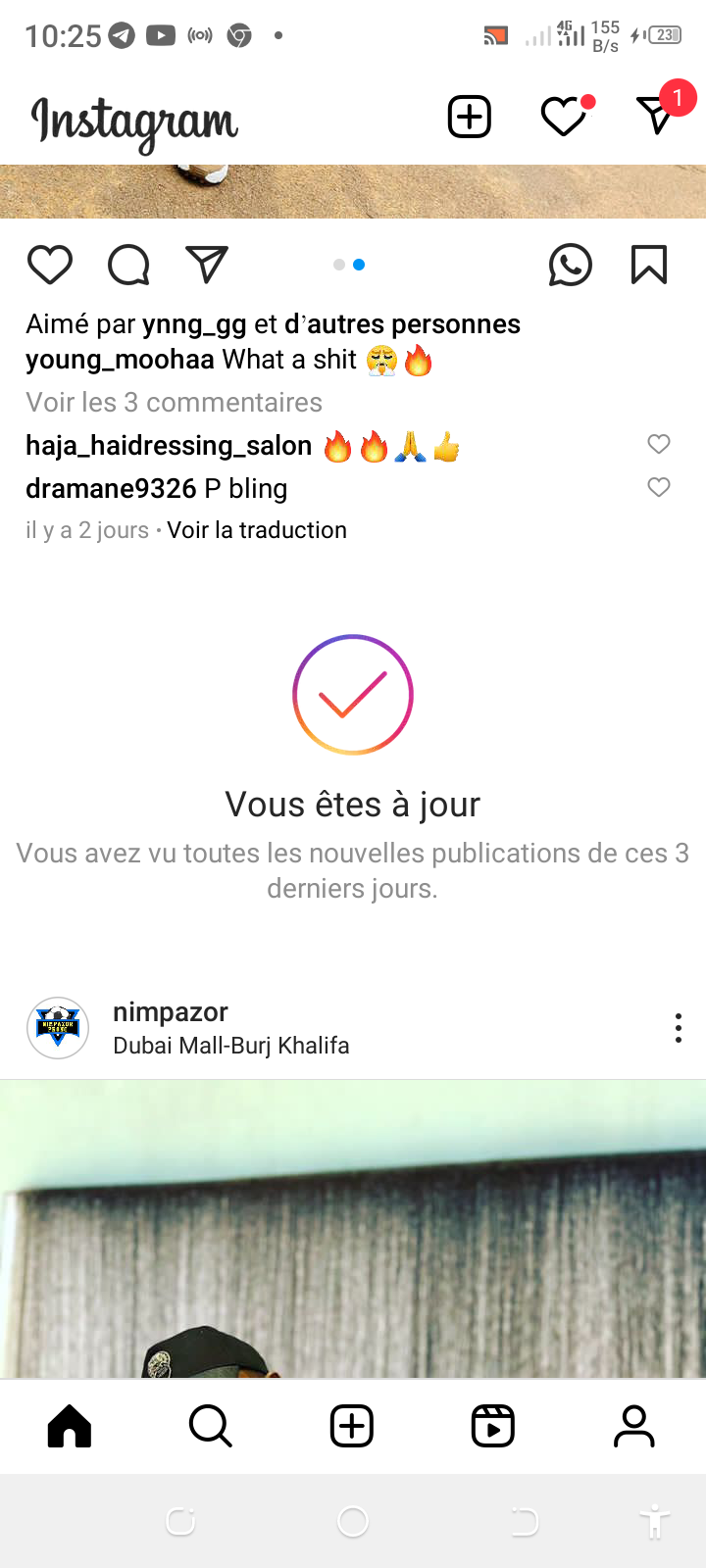Switch to the Reels tab

coord(492,1426)
